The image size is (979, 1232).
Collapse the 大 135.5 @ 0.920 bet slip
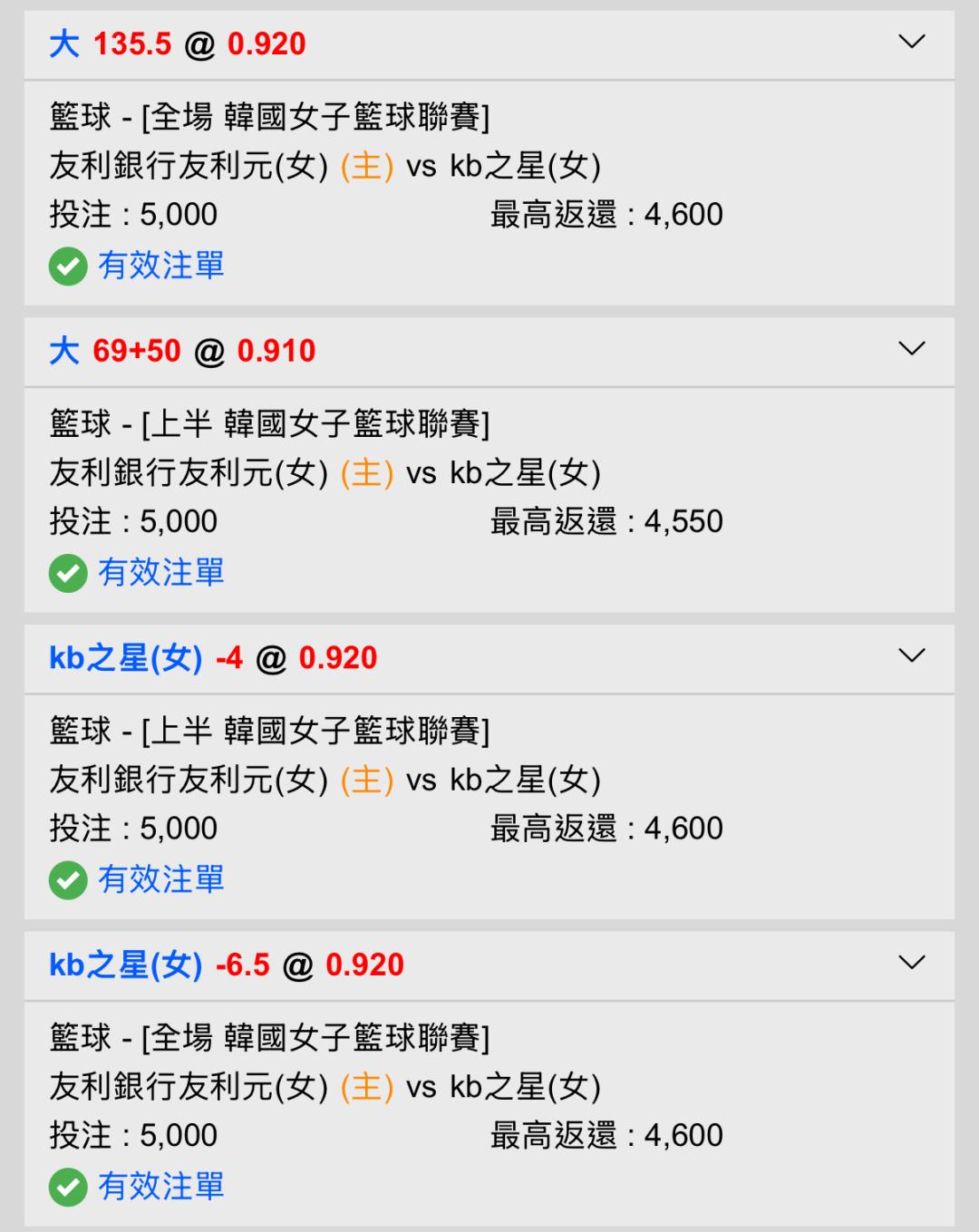[911, 42]
